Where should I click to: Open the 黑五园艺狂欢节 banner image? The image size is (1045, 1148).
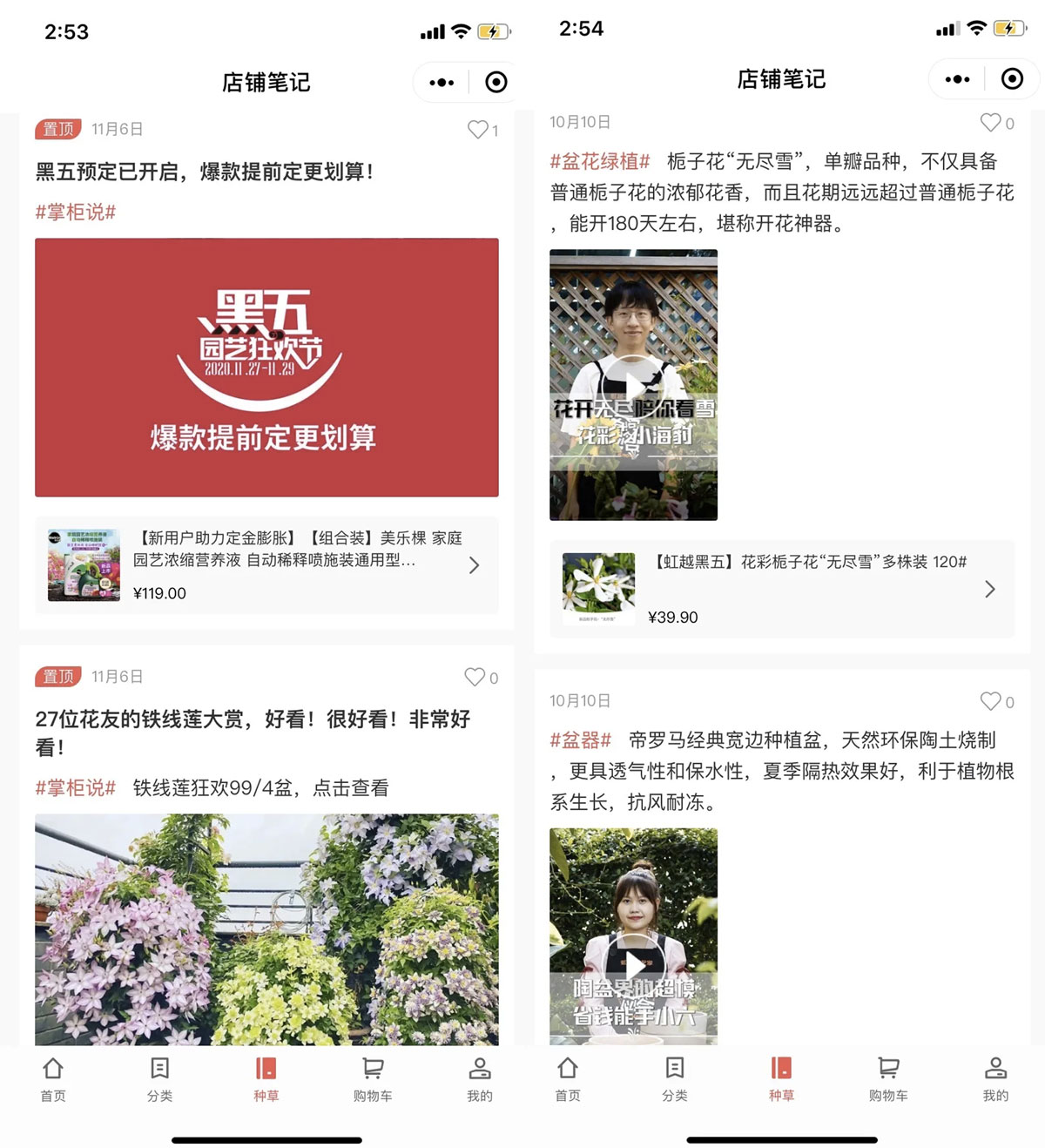point(266,367)
